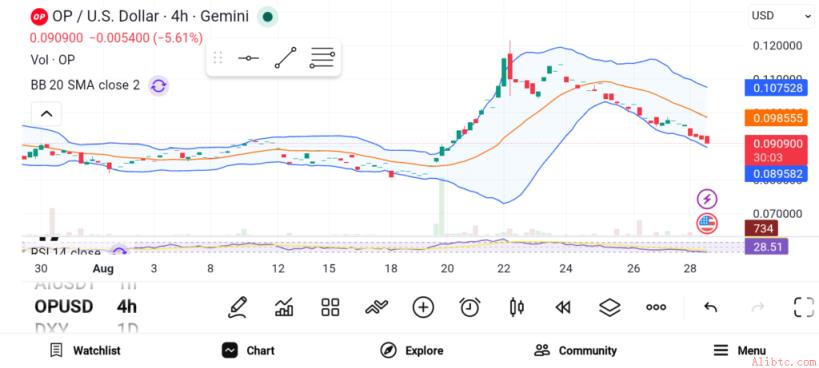Switch to the Watchlist tab

(85, 351)
